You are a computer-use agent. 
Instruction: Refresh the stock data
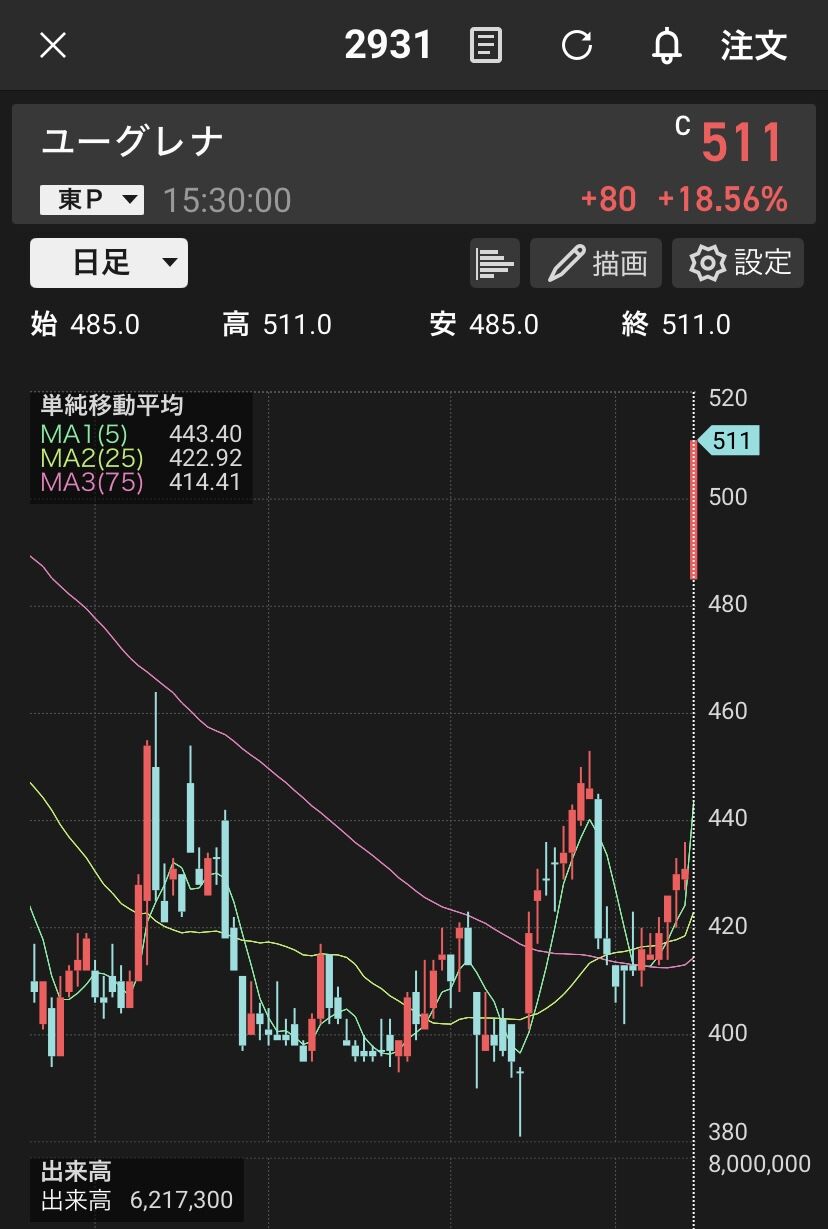[577, 45]
